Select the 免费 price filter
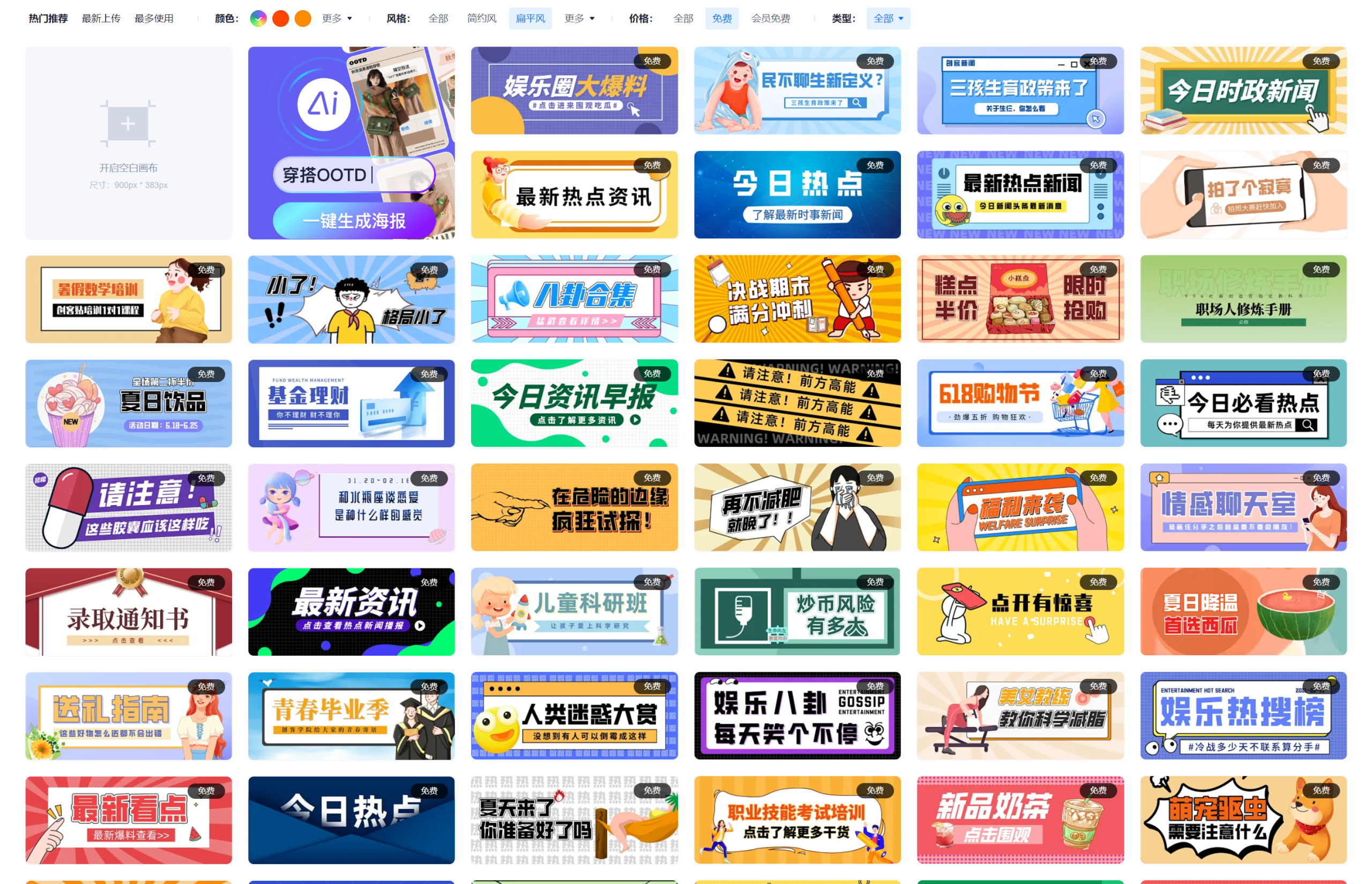This screenshot has height=884, width=1372. pos(721,18)
